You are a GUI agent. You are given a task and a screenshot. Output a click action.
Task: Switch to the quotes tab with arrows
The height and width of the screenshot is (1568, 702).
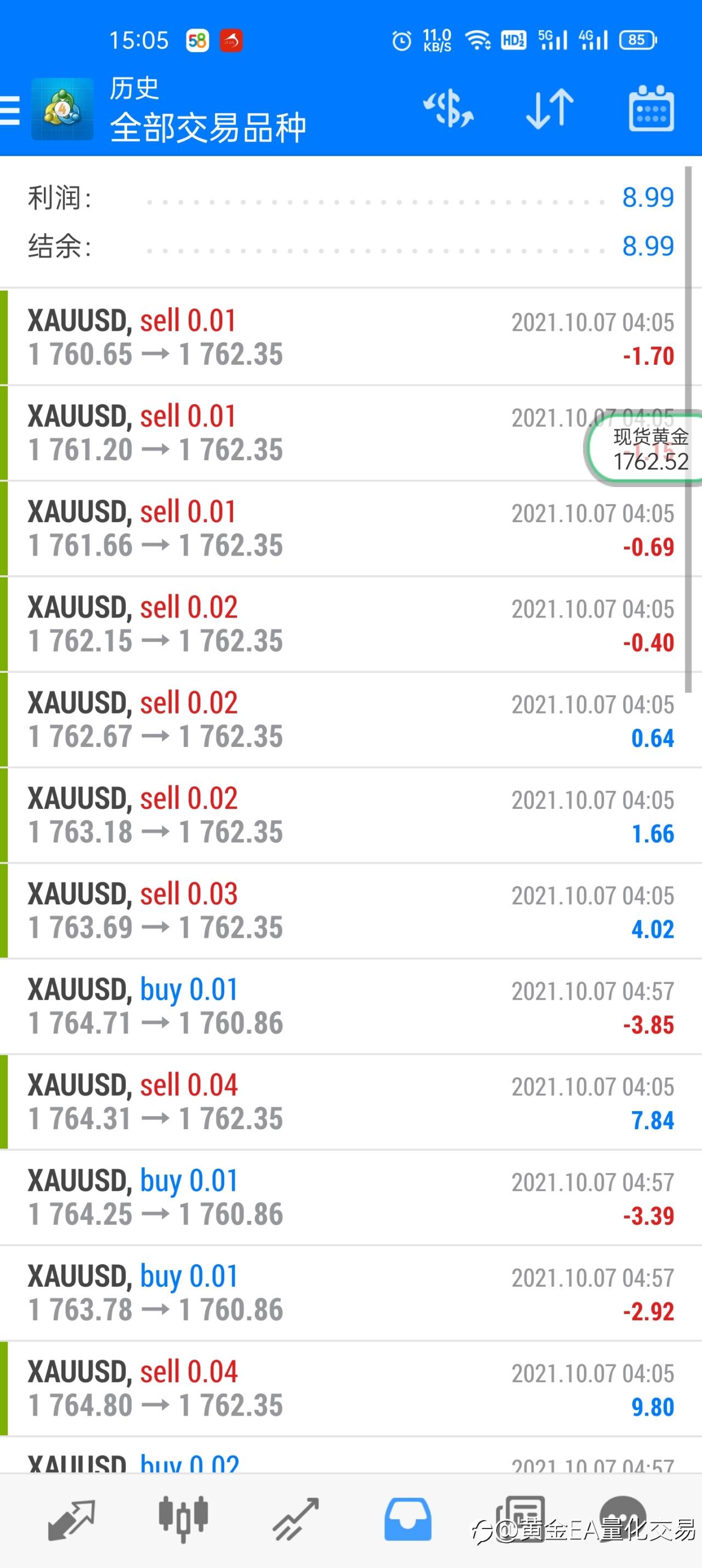click(x=72, y=1520)
